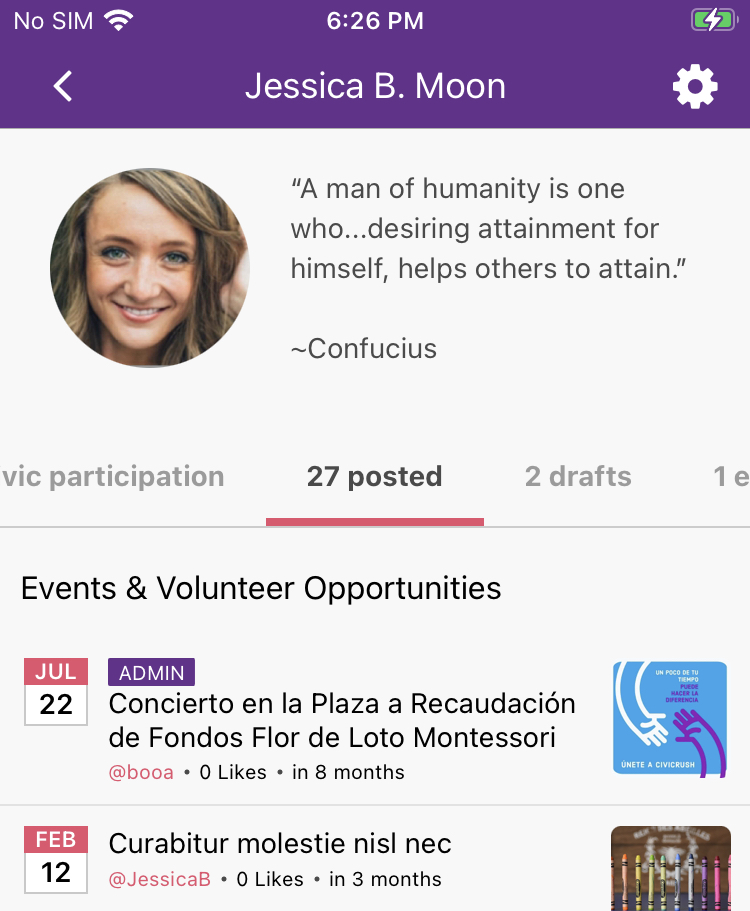
Task: Open the Concierto en la Plaza event
Action: [x=341, y=721]
